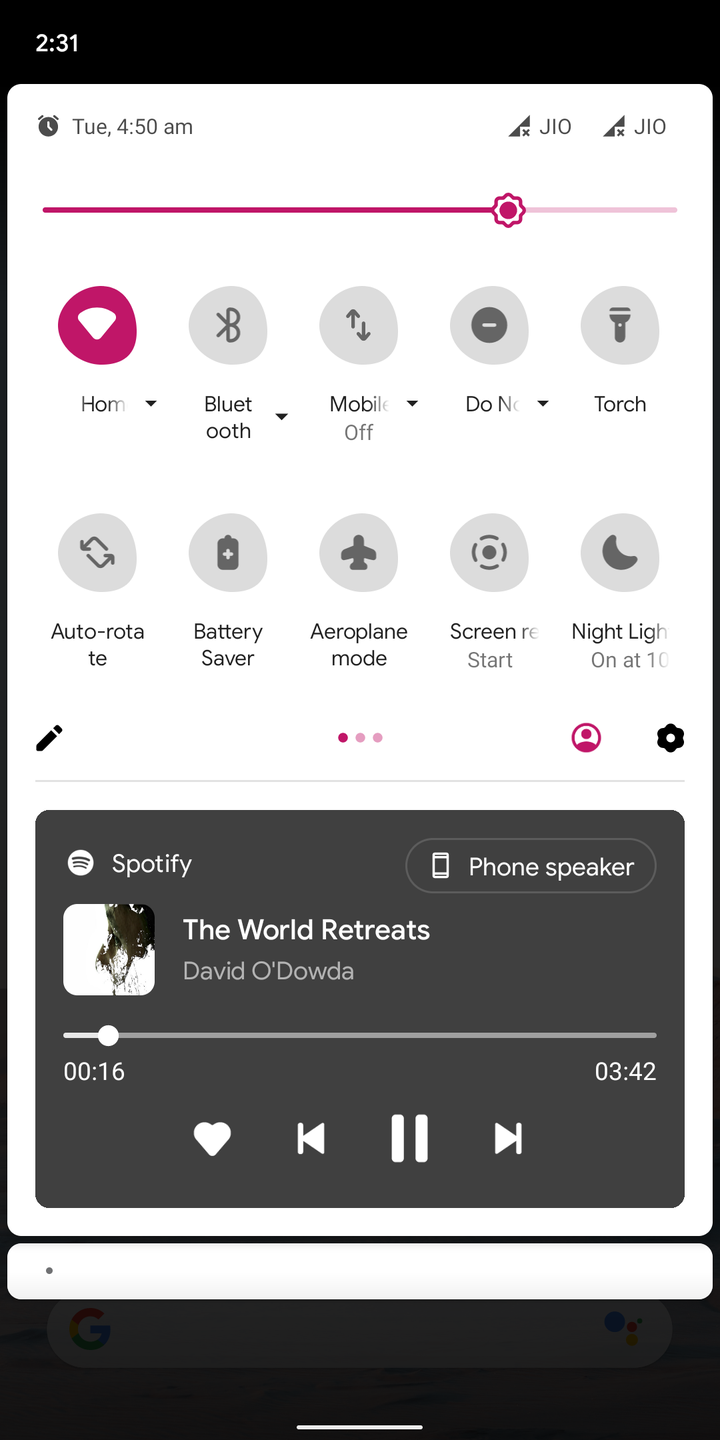Image resolution: width=720 pixels, height=1440 pixels.
Task: Enable Do Not Disturb mode
Action: (x=489, y=325)
